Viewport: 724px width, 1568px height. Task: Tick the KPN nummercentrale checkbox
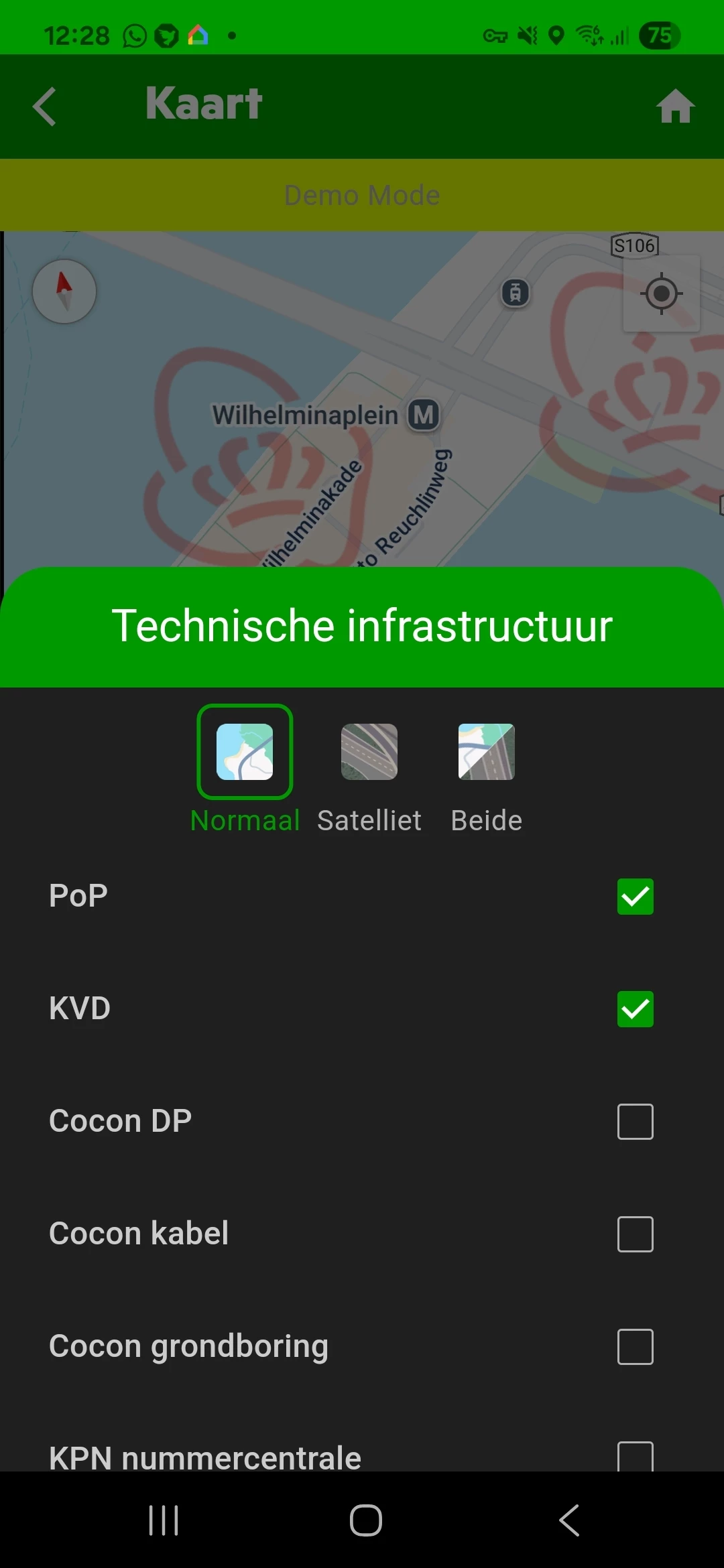click(635, 1457)
